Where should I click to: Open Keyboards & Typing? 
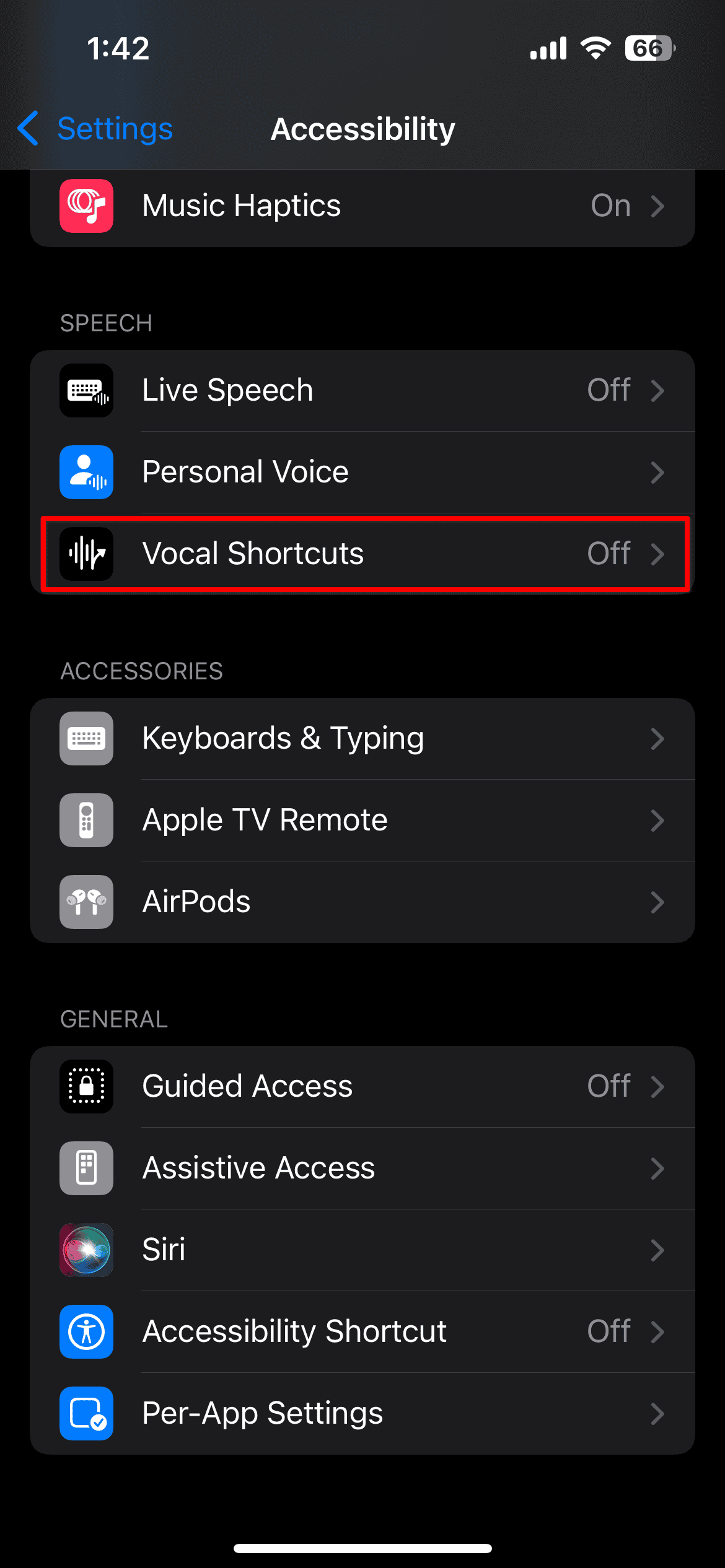coord(362,738)
